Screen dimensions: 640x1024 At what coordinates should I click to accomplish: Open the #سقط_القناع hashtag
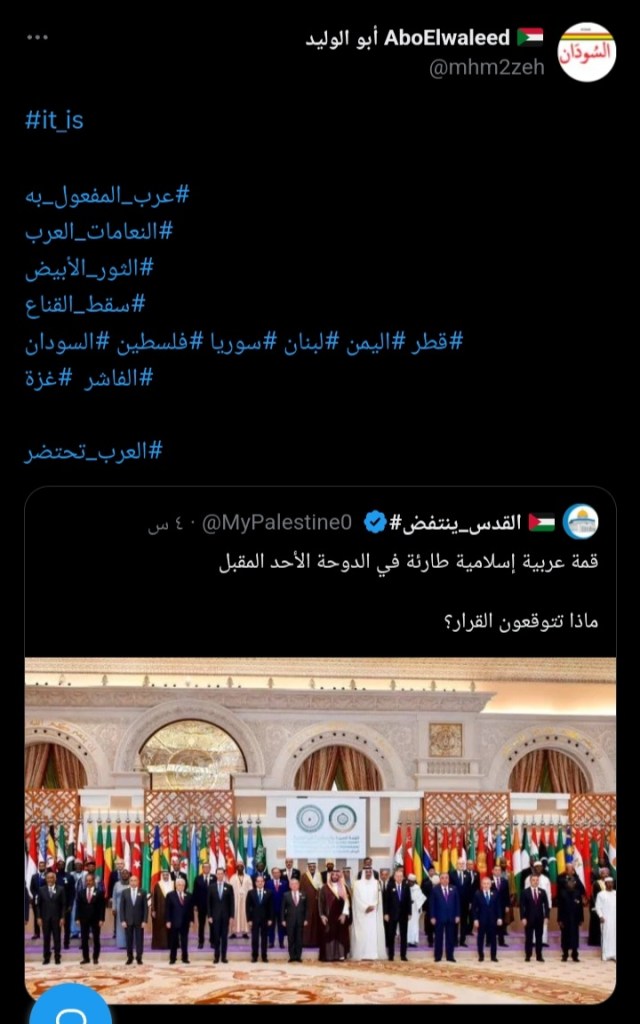pyautogui.click(x=85, y=304)
